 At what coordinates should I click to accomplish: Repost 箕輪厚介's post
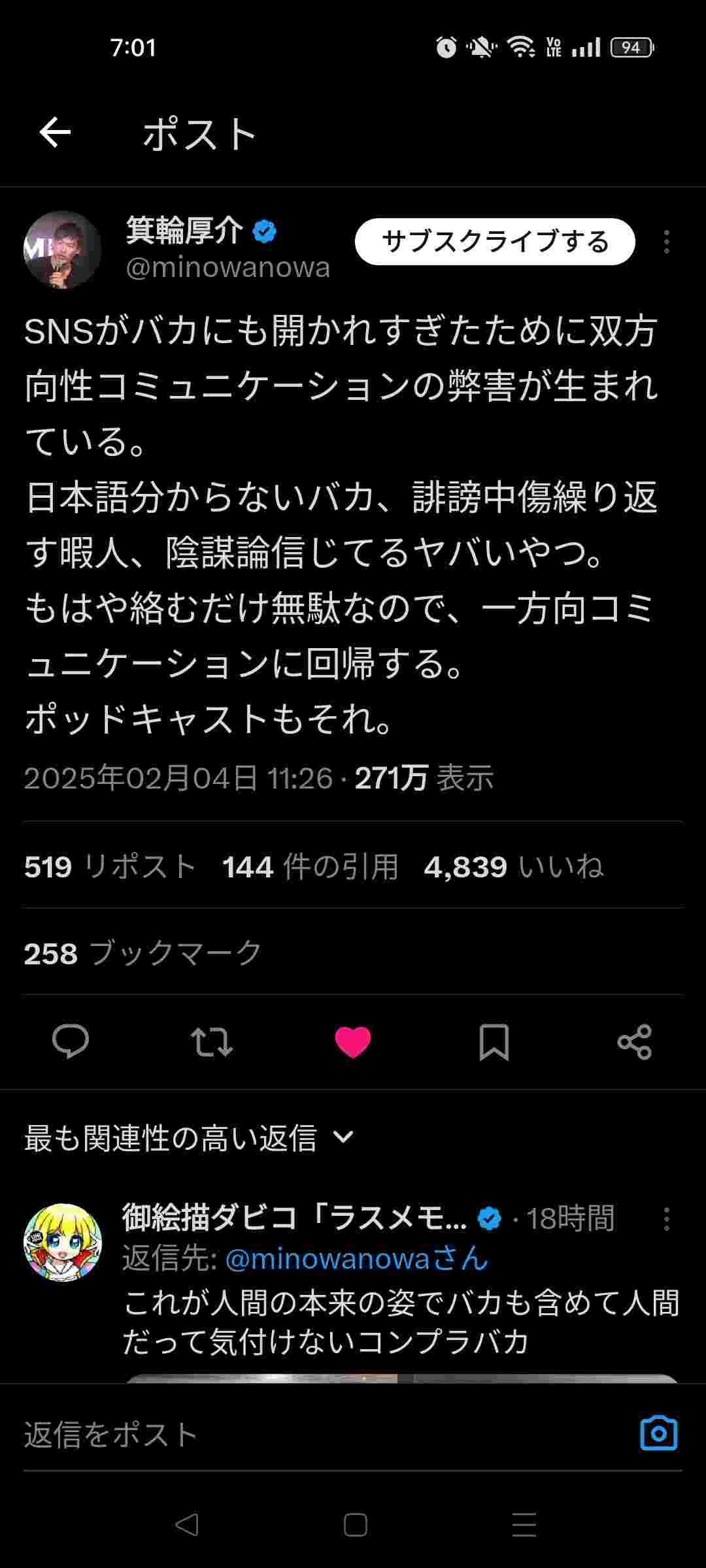pyautogui.click(x=212, y=1041)
